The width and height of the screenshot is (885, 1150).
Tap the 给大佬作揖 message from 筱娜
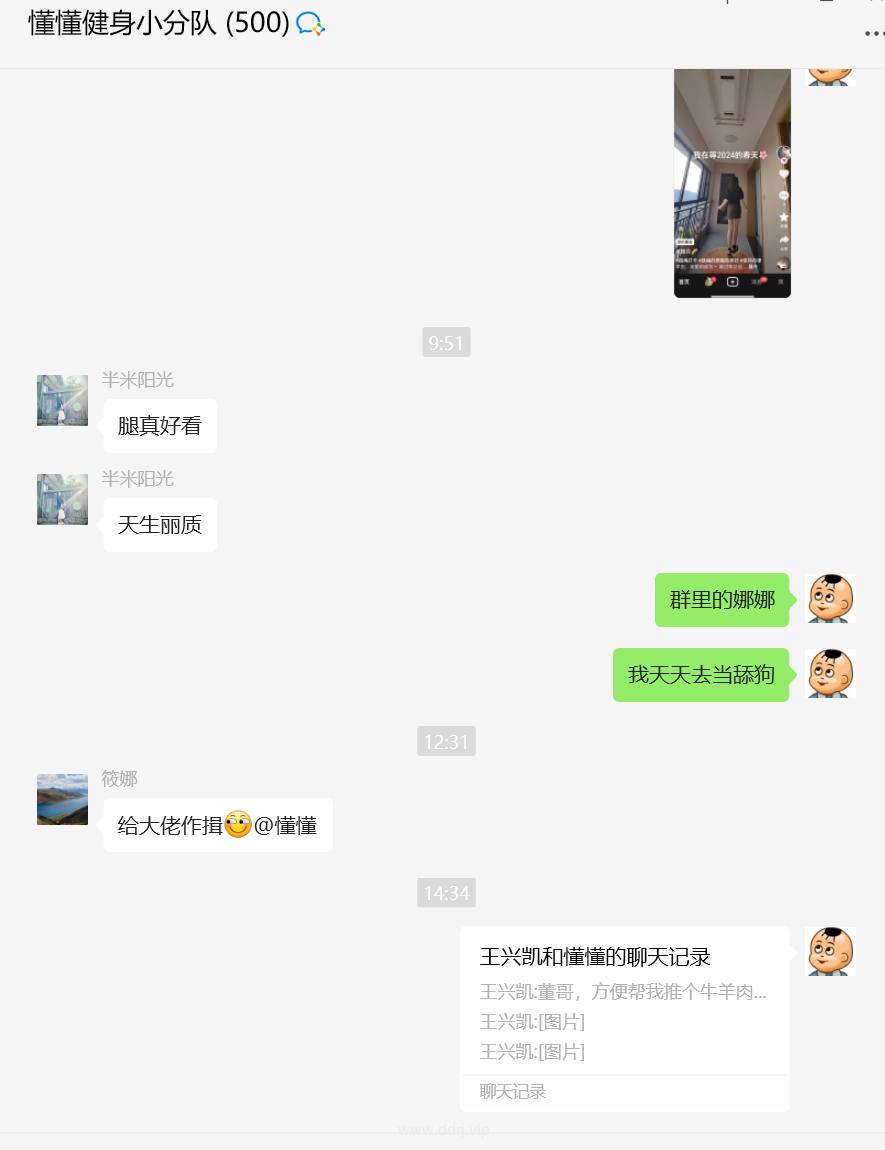(217, 825)
